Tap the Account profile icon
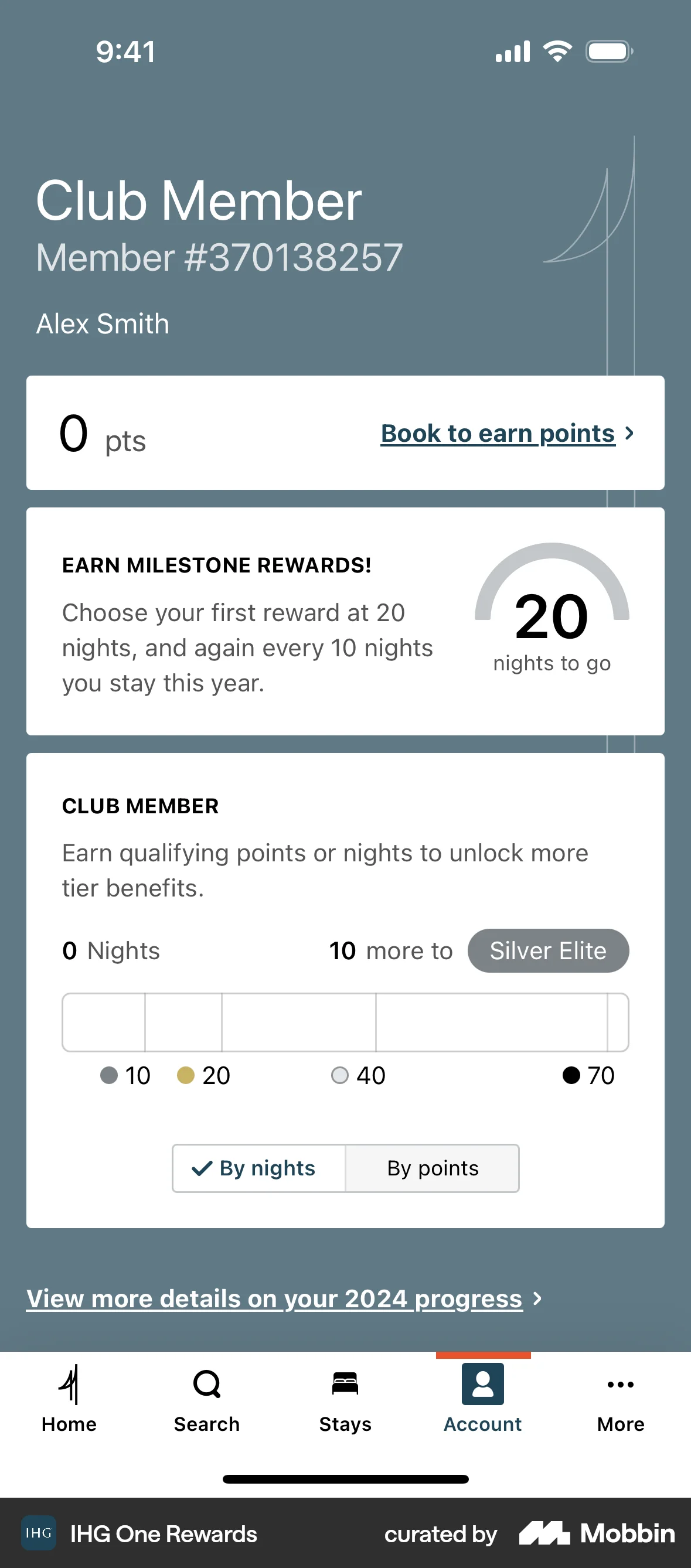 (x=482, y=1385)
